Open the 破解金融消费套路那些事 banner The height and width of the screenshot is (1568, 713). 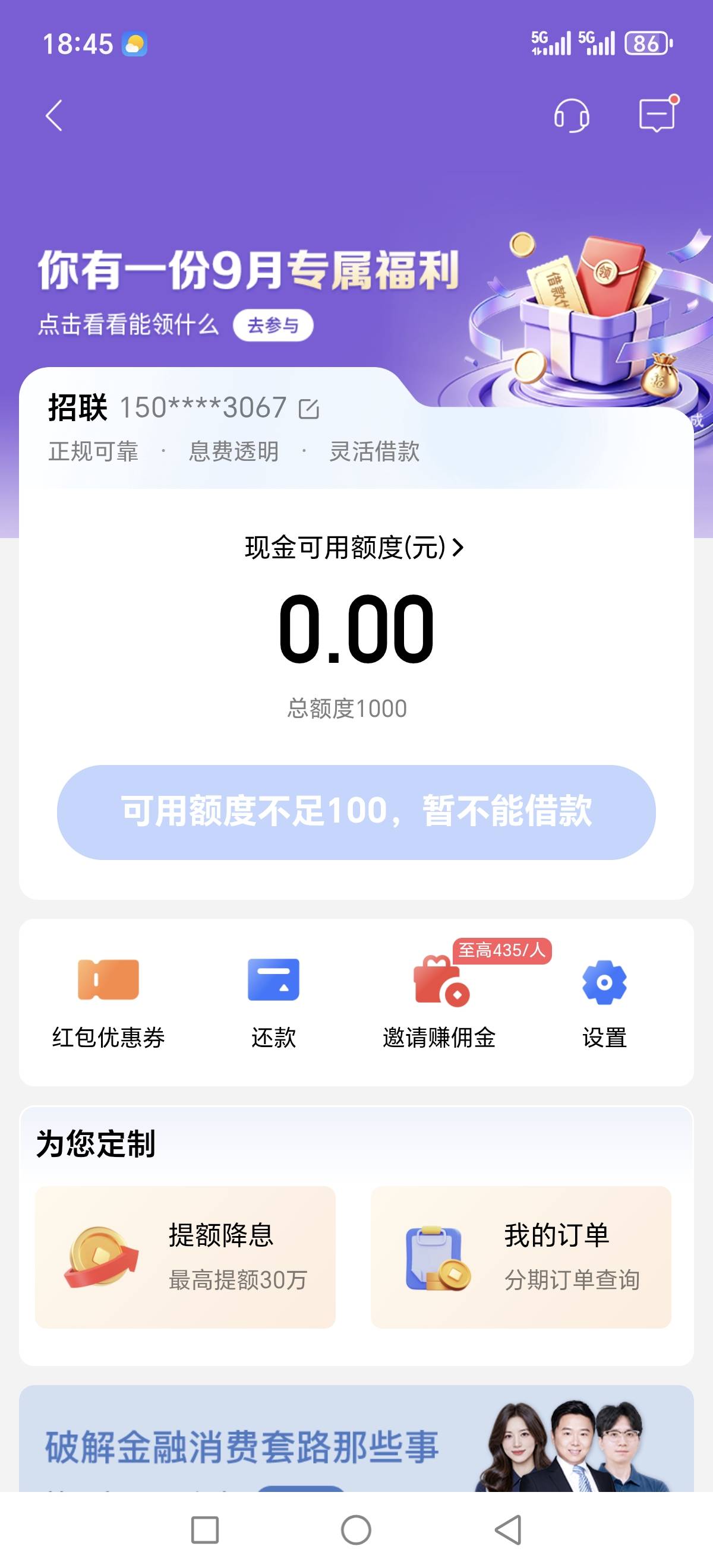pos(356,1439)
